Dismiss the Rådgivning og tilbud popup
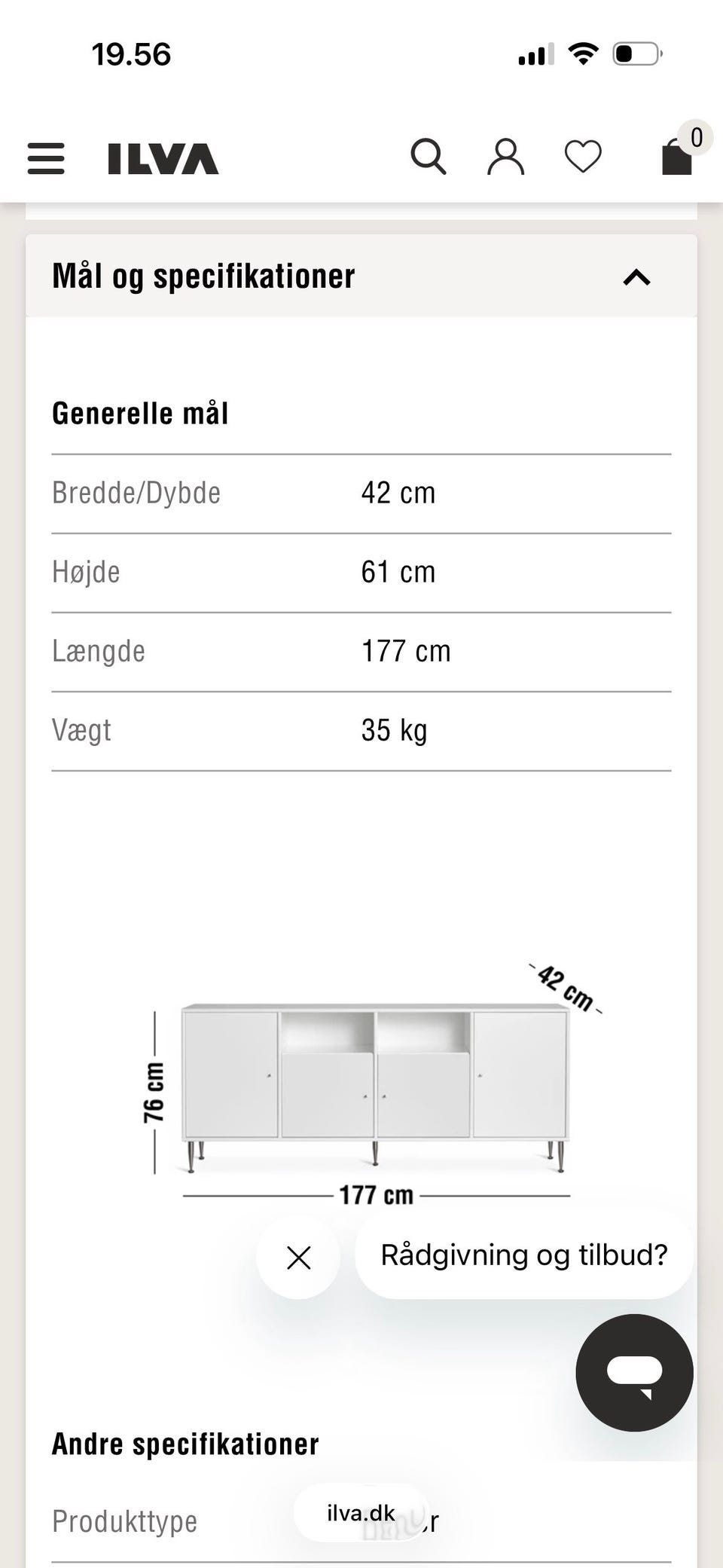 click(297, 1258)
